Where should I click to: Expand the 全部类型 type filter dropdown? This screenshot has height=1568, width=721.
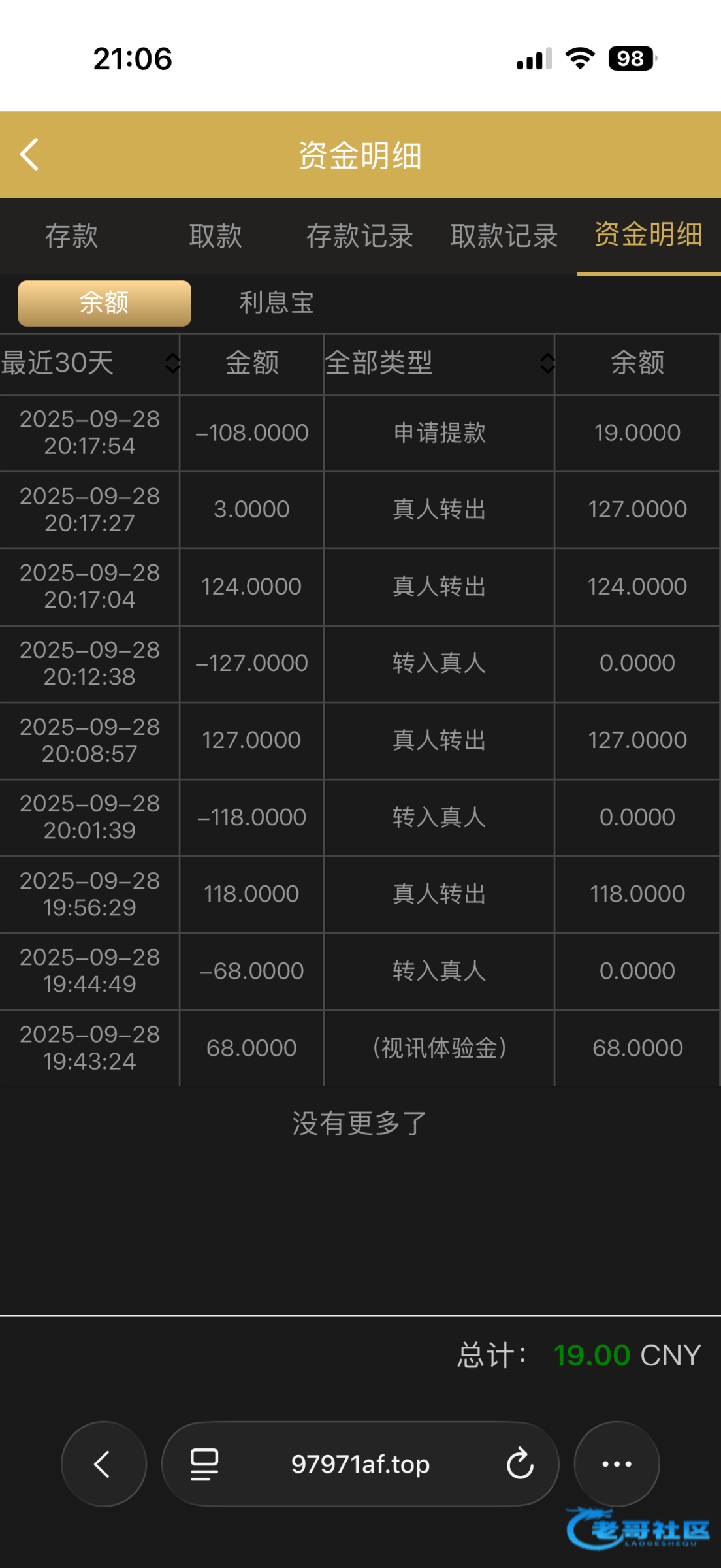440,363
